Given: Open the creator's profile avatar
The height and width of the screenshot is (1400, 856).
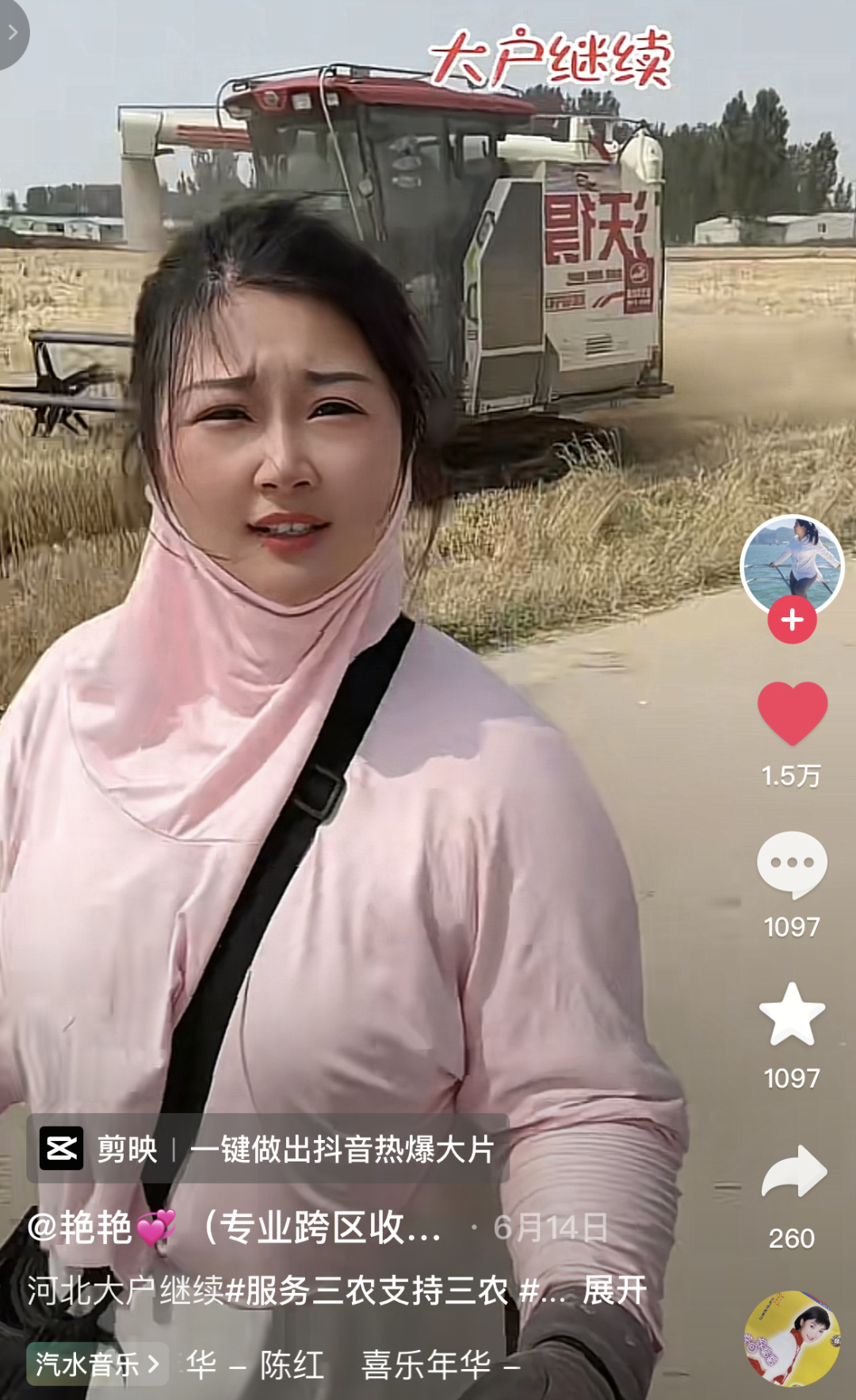Looking at the screenshot, I should click(792, 564).
